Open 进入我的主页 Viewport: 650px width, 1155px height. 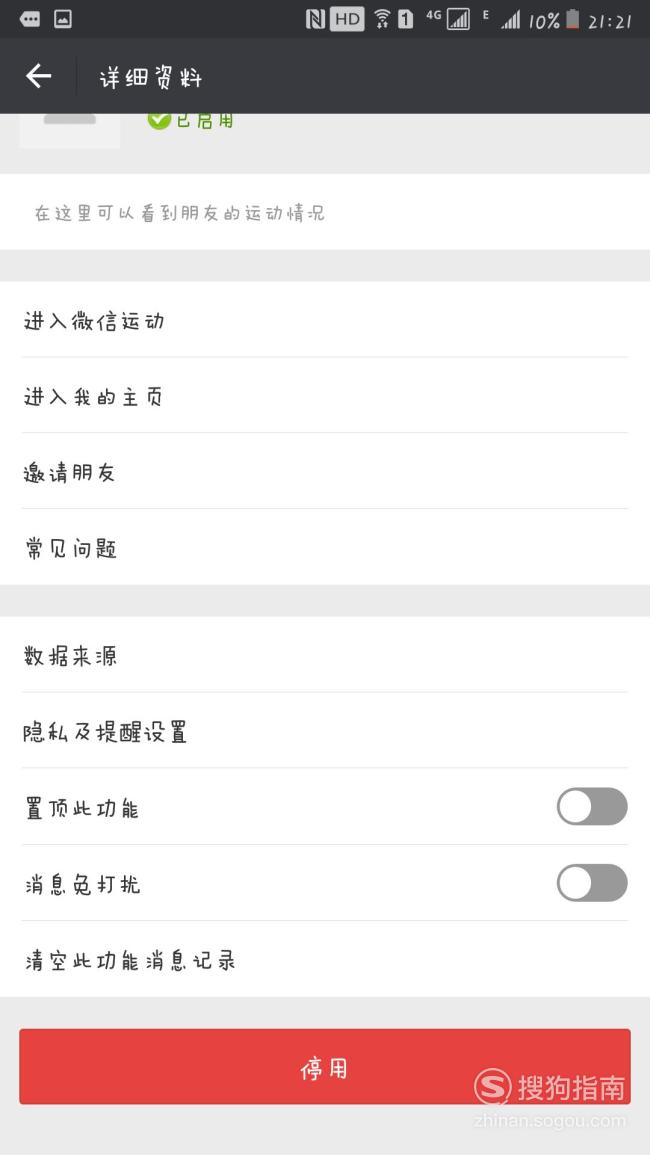pos(325,396)
